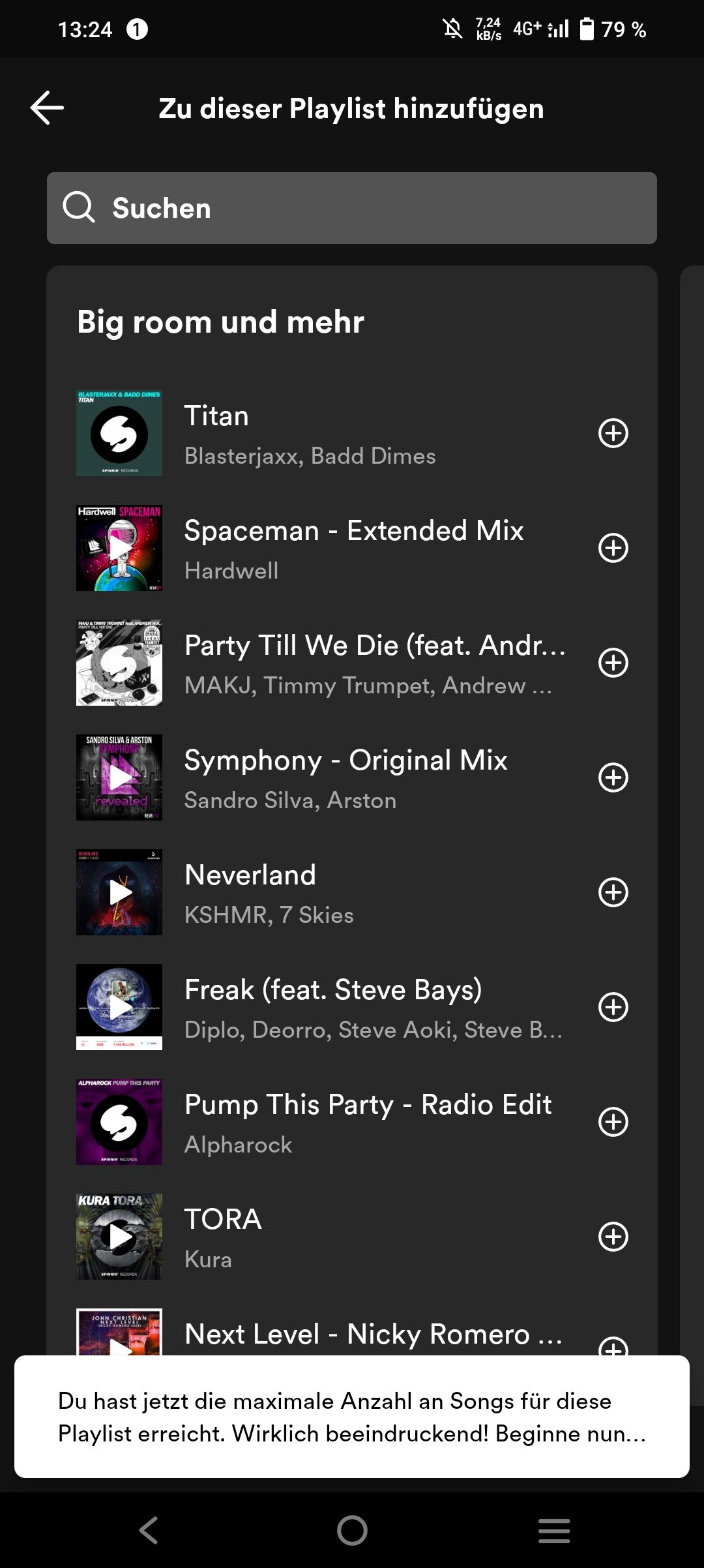Play preview of Symphony cover art
Screen dimensions: 704x1568
coord(119,777)
